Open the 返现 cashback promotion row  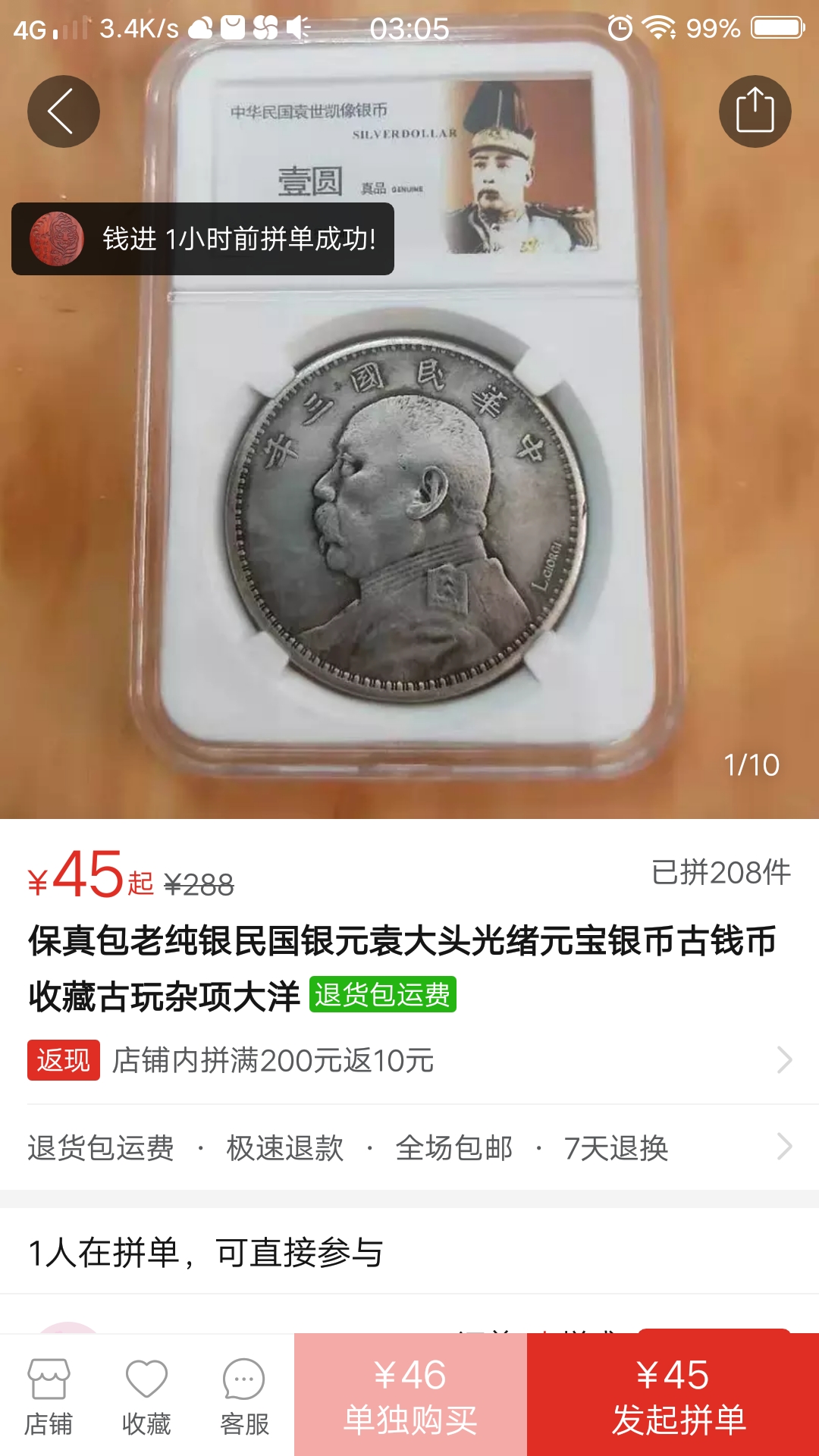[x=409, y=1060]
